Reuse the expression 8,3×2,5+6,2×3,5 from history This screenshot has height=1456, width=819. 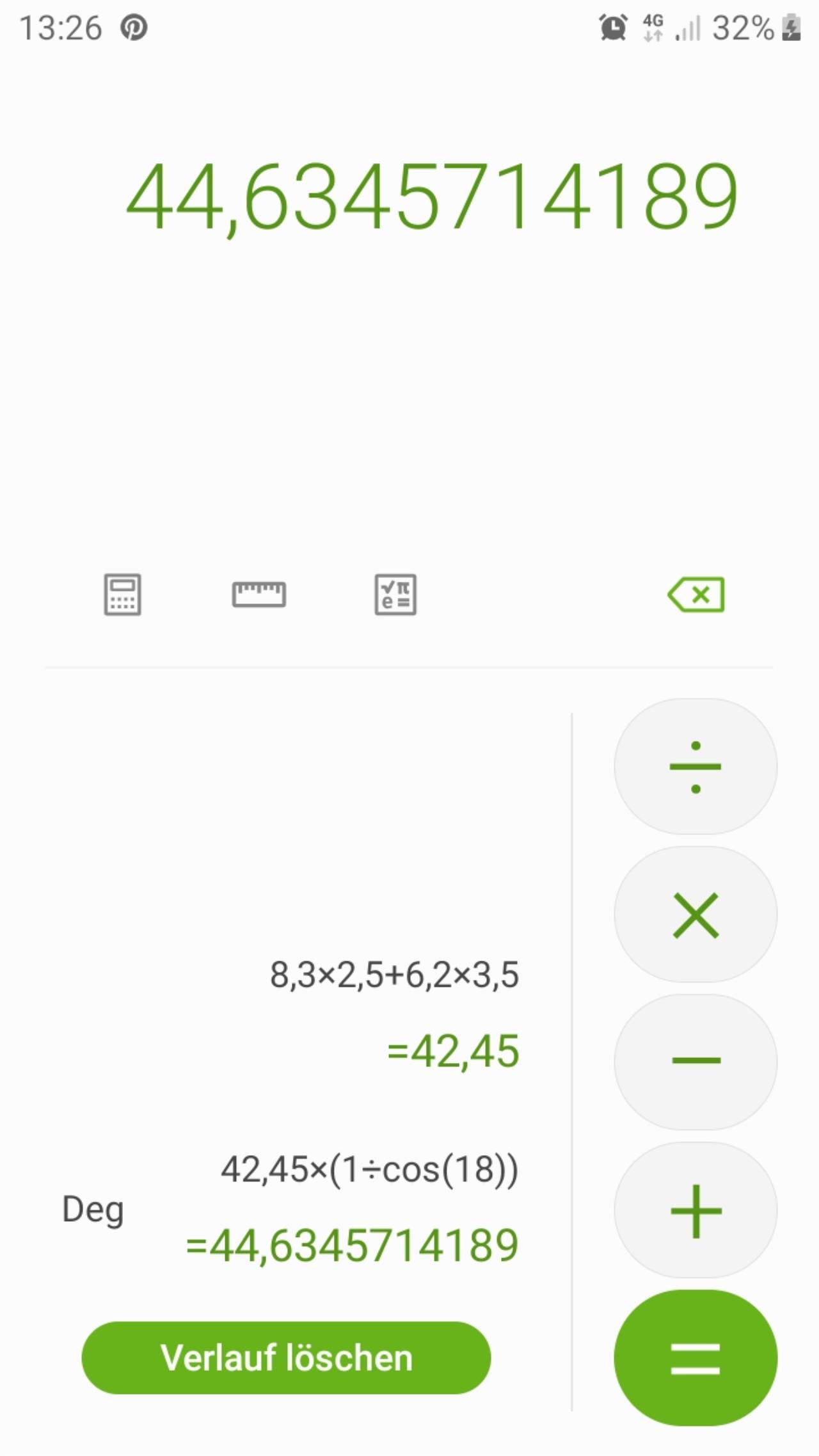(394, 975)
